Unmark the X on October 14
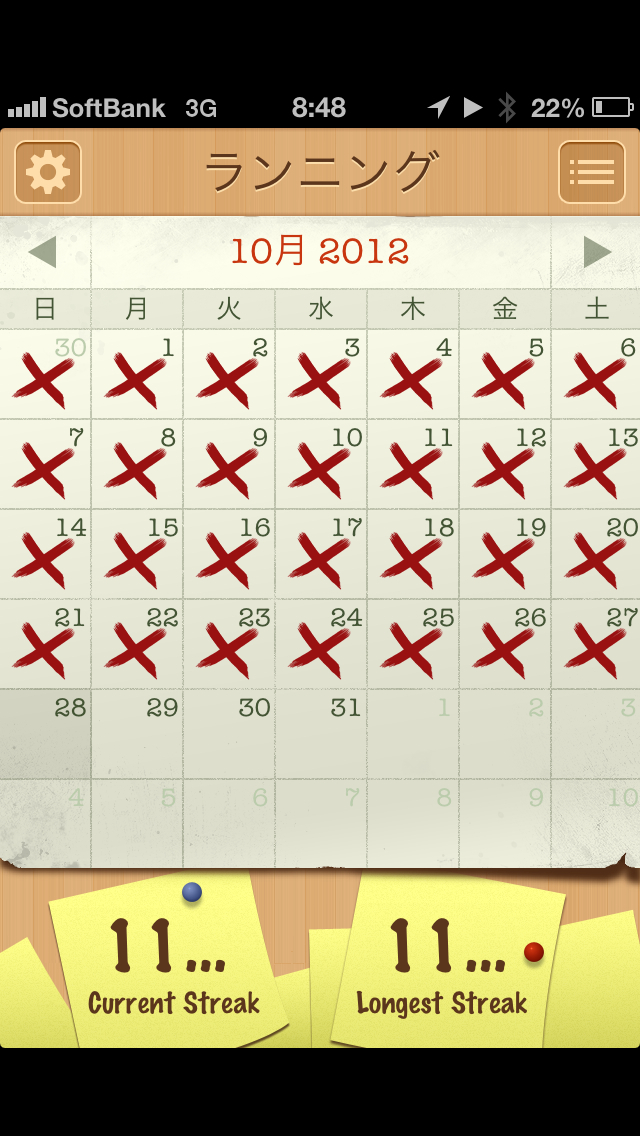This screenshot has width=640, height=1136. (45, 555)
